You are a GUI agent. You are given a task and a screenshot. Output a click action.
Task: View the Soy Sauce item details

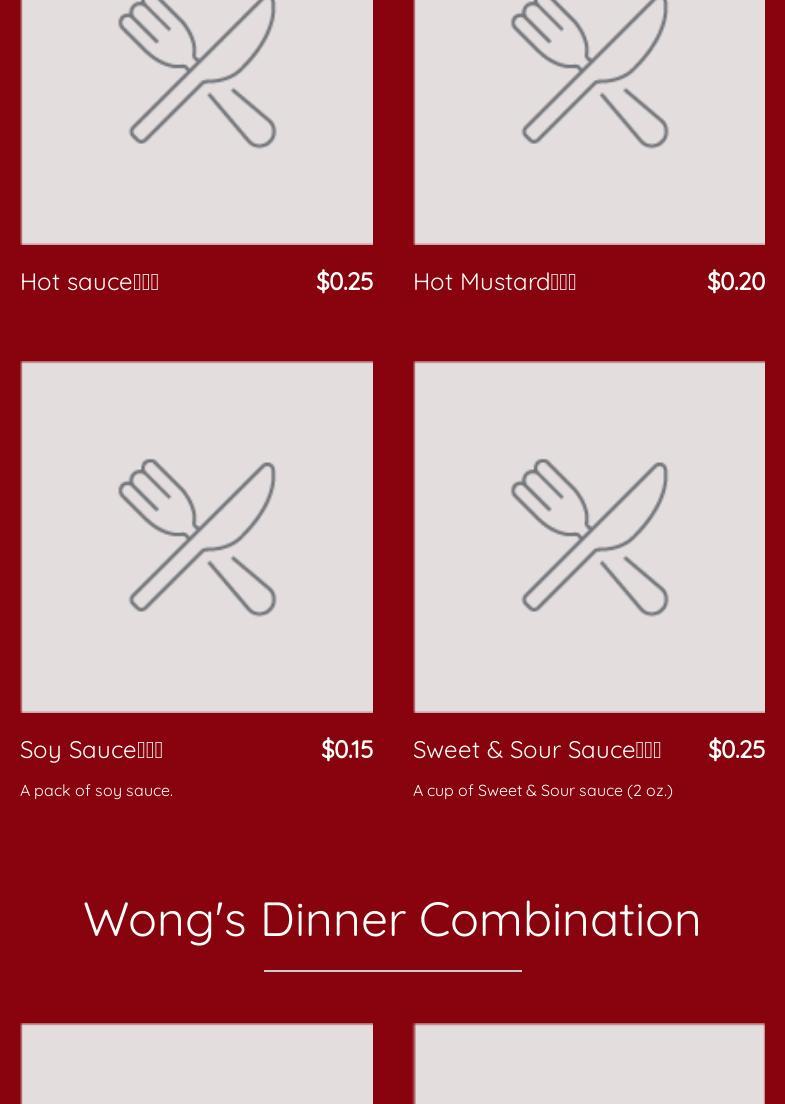pyautogui.click(x=92, y=750)
